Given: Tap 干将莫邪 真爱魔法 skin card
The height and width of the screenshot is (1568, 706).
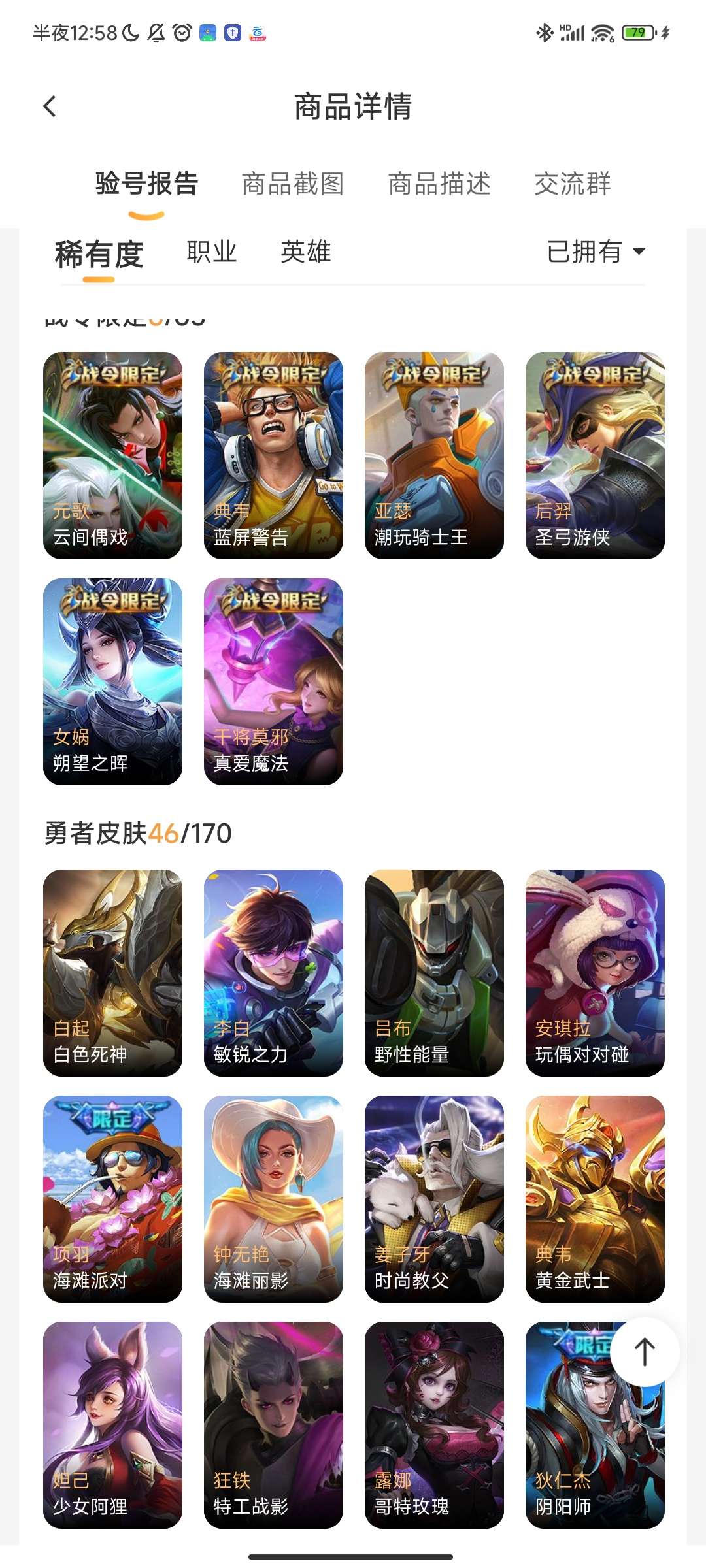Looking at the screenshot, I should [273, 681].
